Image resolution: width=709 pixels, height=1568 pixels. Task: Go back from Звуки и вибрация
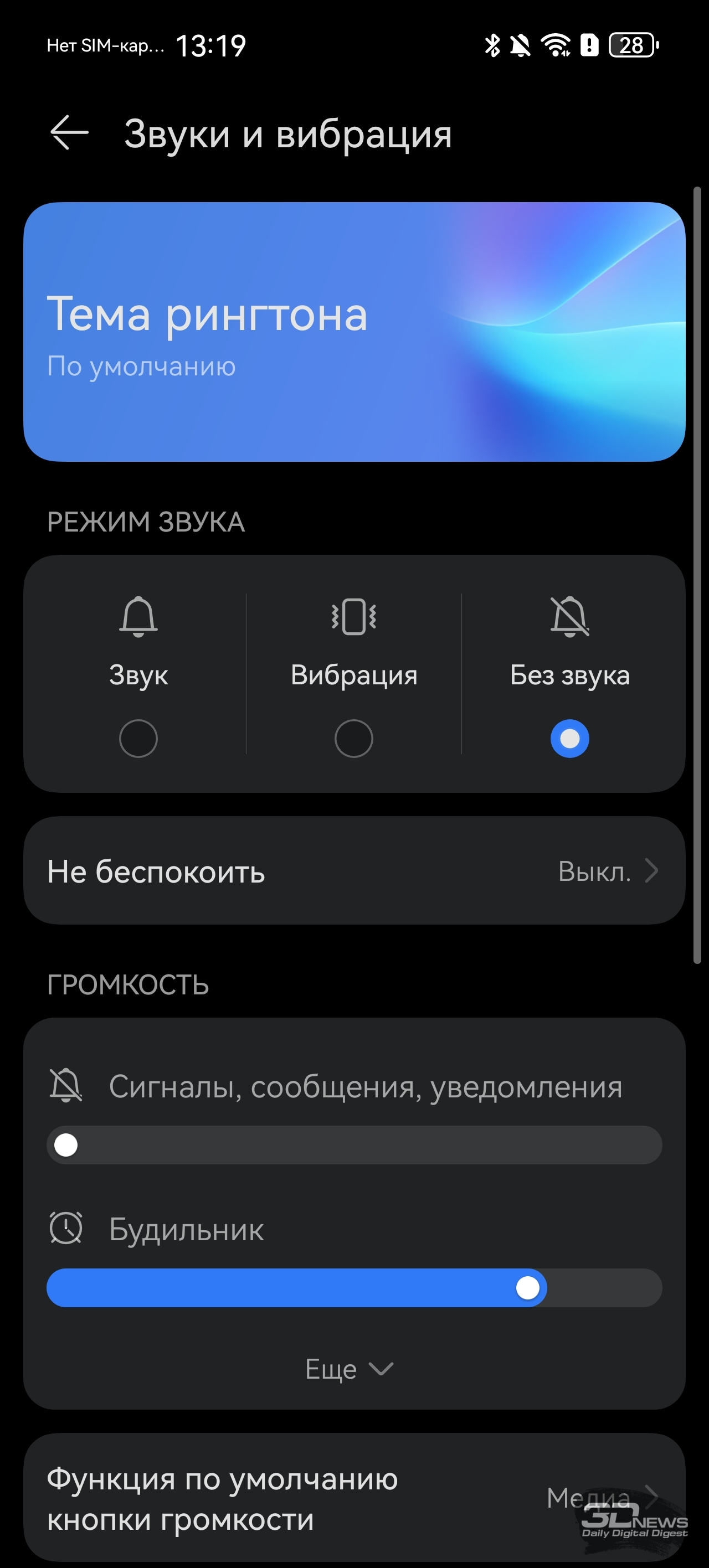(x=69, y=132)
